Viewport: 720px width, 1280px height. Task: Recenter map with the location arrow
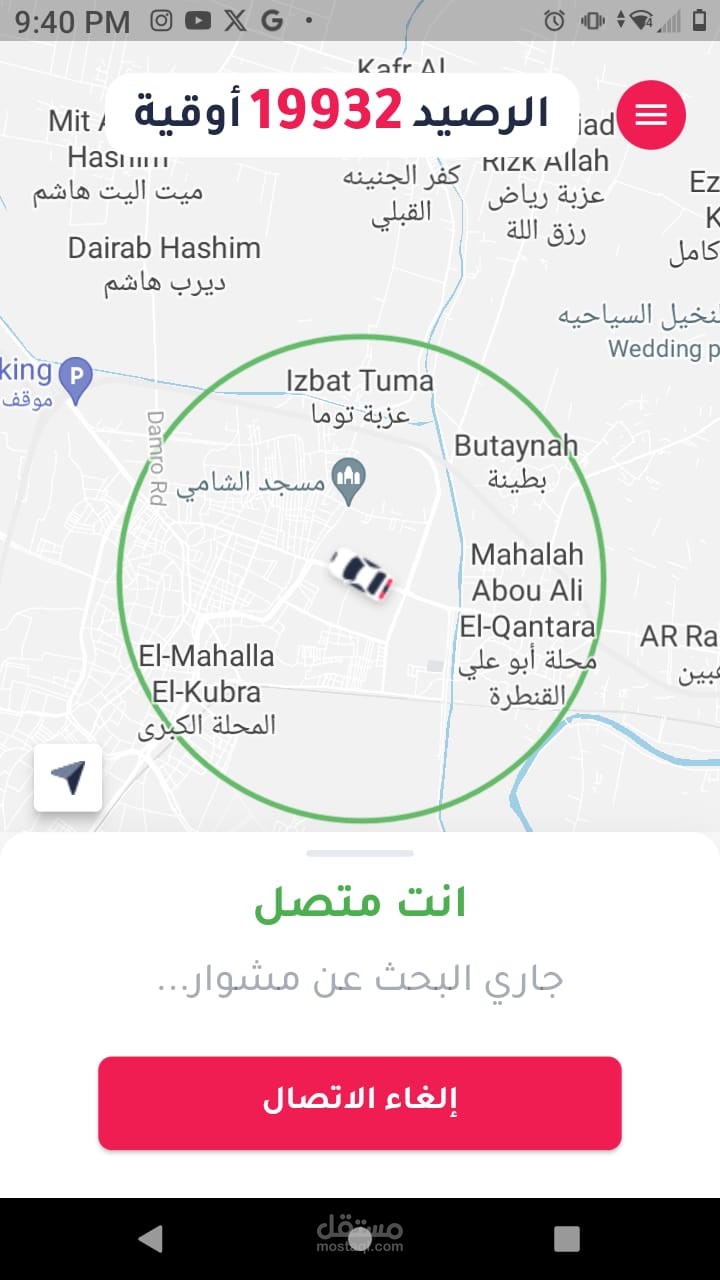(x=68, y=777)
